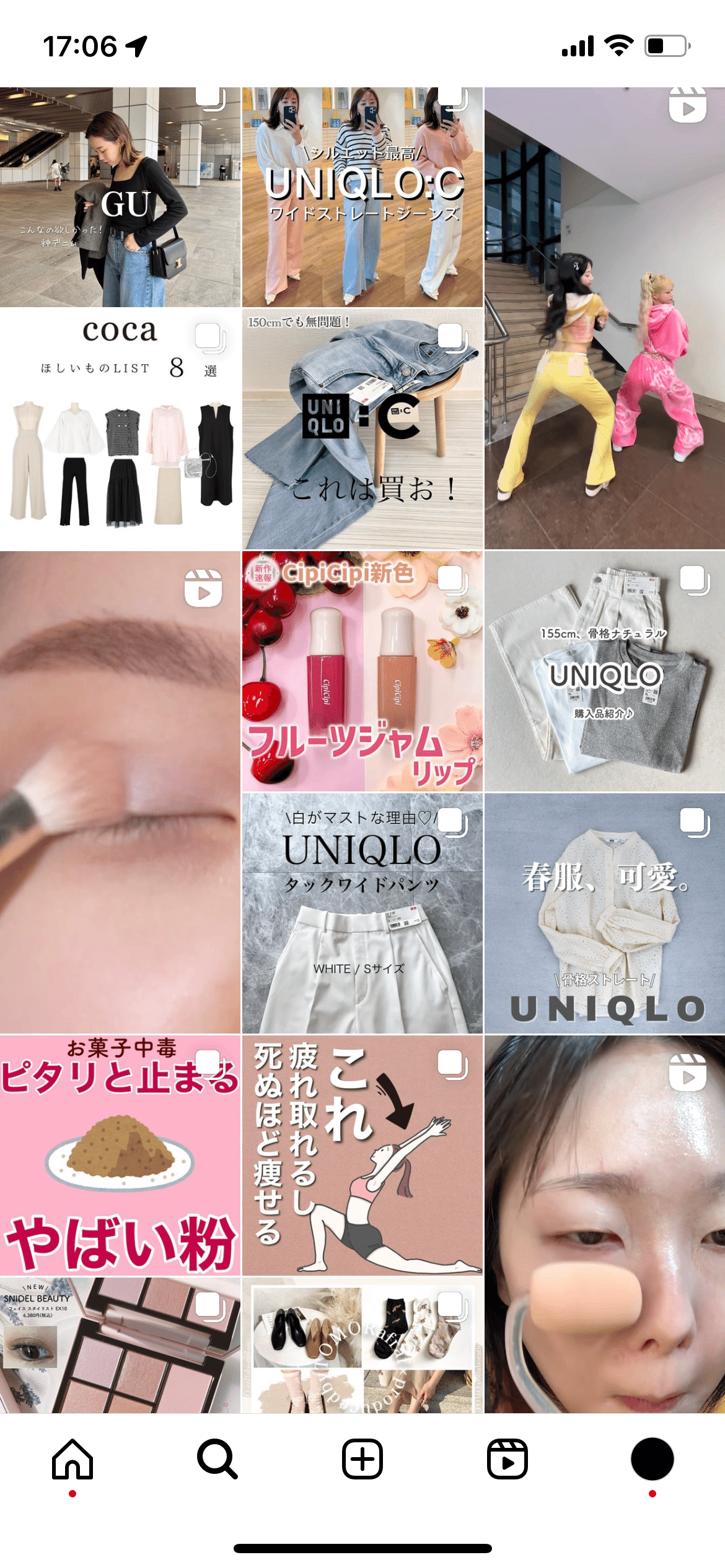Open your profile tab
The height and width of the screenshot is (1568, 725).
coord(652,1458)
